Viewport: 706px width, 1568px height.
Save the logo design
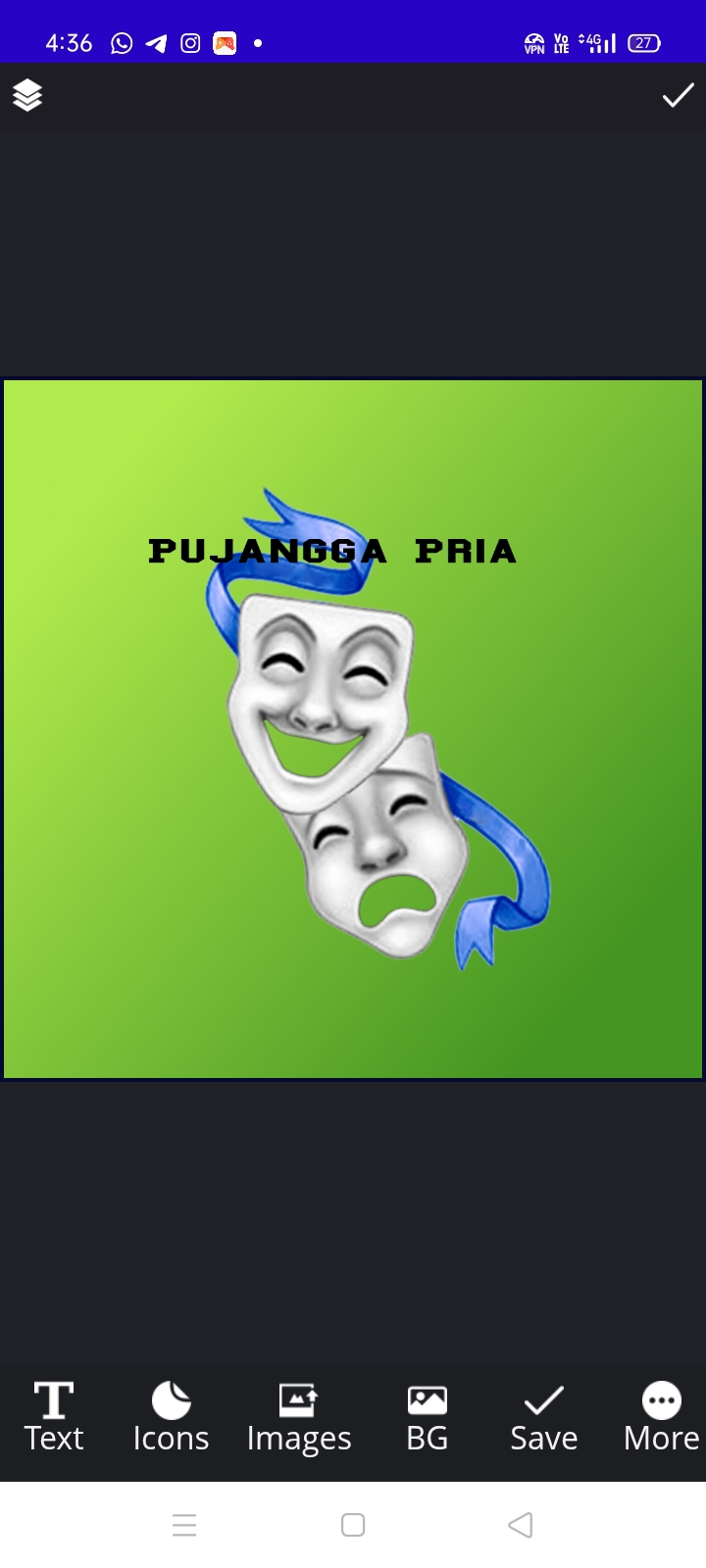tap(543, 1417)
